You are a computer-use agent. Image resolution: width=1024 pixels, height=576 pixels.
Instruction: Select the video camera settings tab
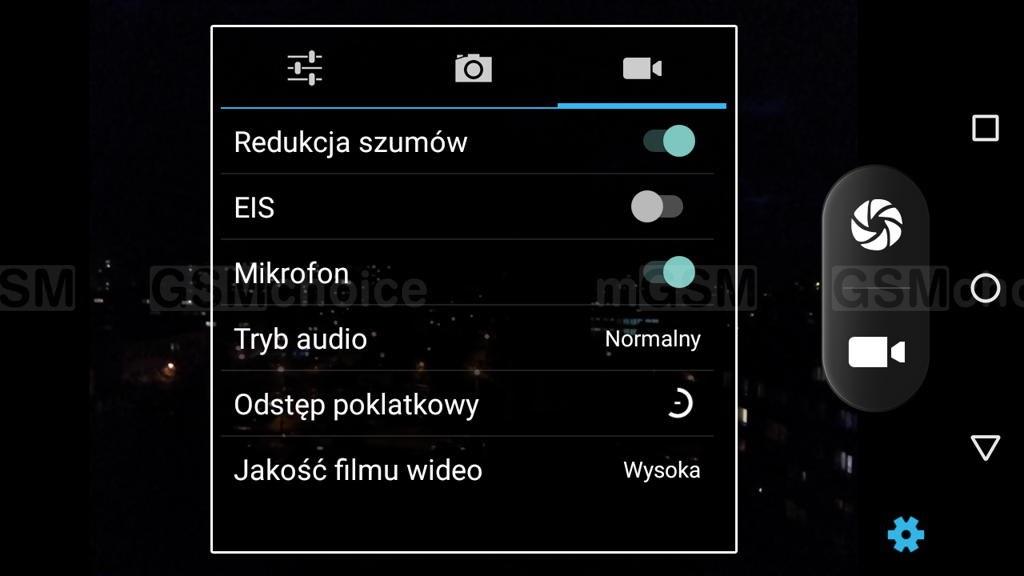pos(641,68)
